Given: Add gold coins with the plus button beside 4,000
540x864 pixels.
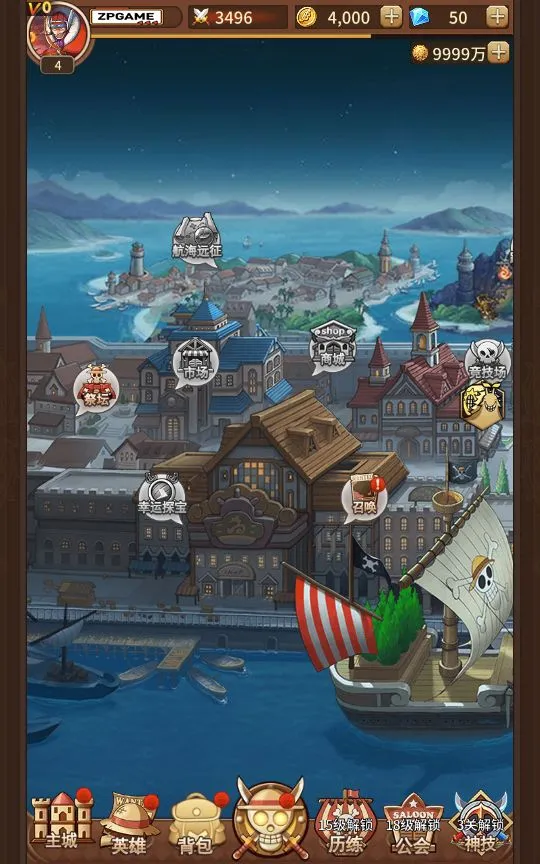Looking at the screenshot, I should (x=391, y=18).
